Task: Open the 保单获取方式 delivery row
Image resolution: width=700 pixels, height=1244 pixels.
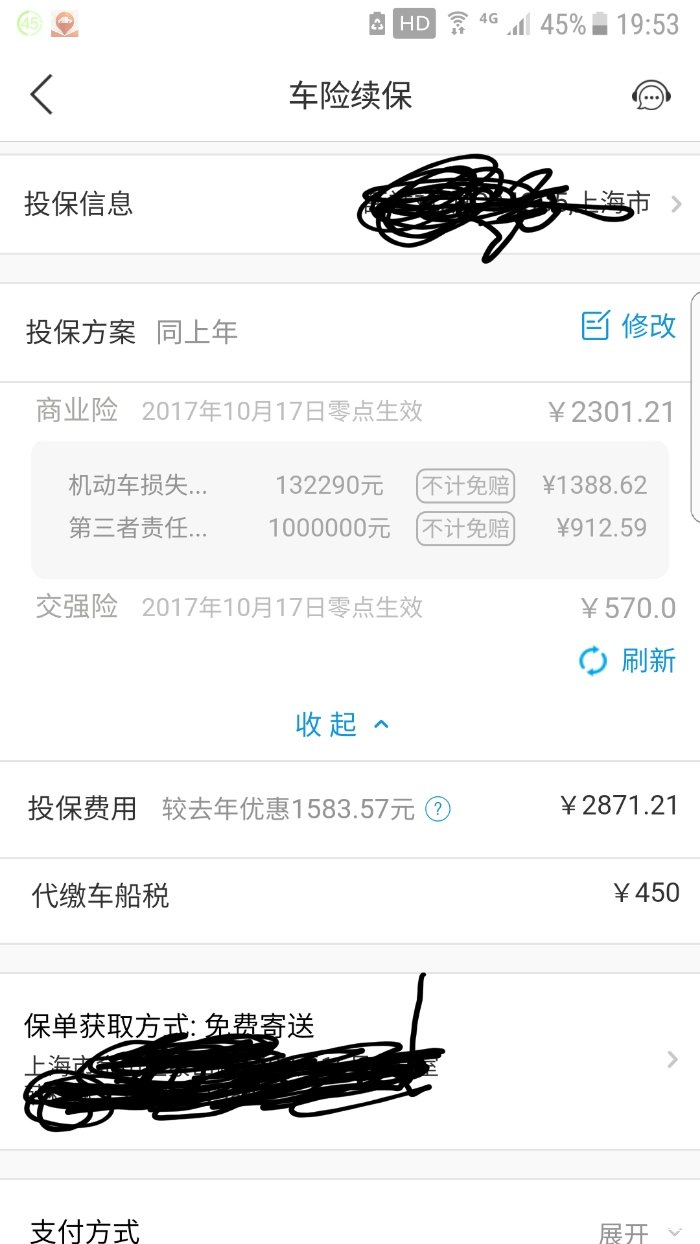Action: tap(350, 1061)
